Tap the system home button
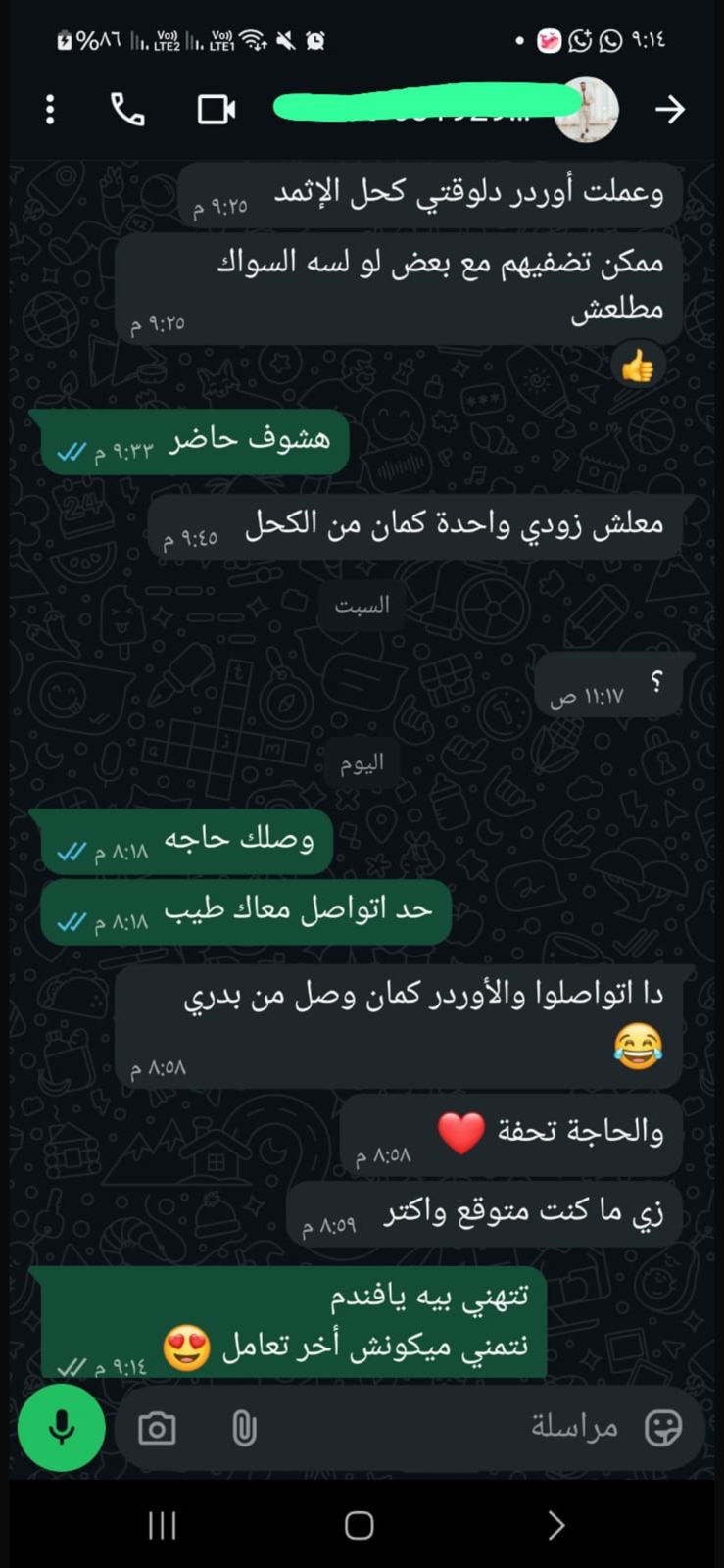Screen dimensions: 724x1568 pos(360,1525)
